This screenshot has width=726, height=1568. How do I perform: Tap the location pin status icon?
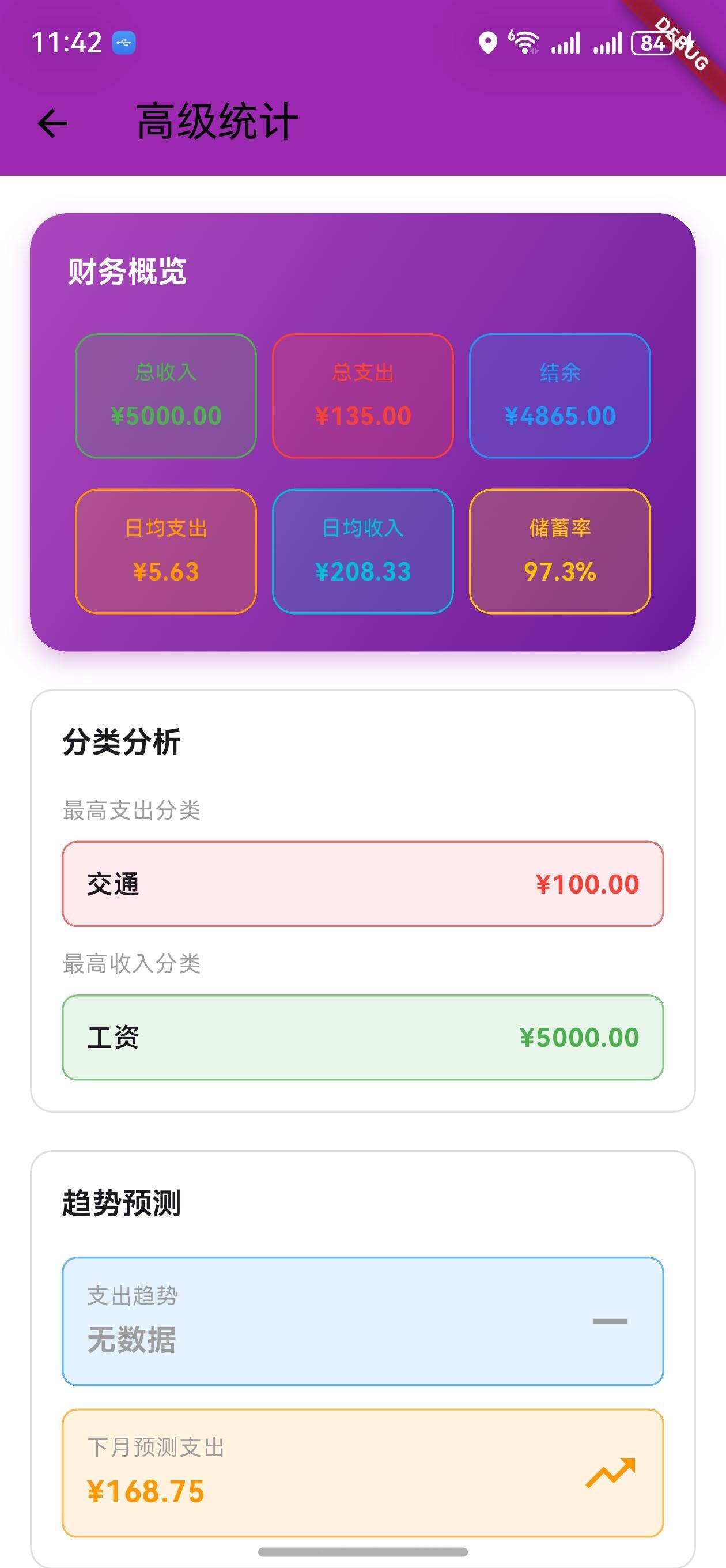pyautogui.click(x=487, y=42)
